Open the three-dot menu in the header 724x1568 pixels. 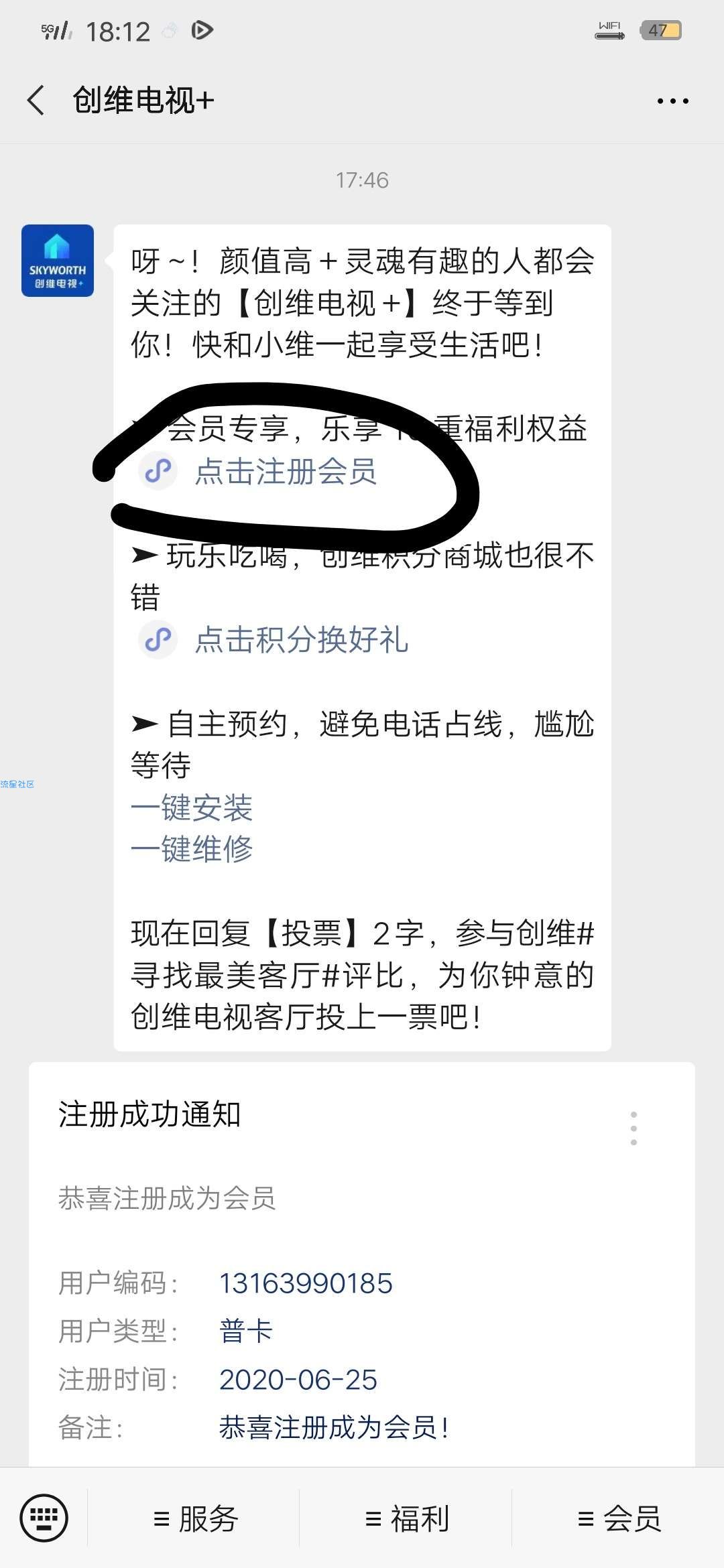tap(672, 101)
